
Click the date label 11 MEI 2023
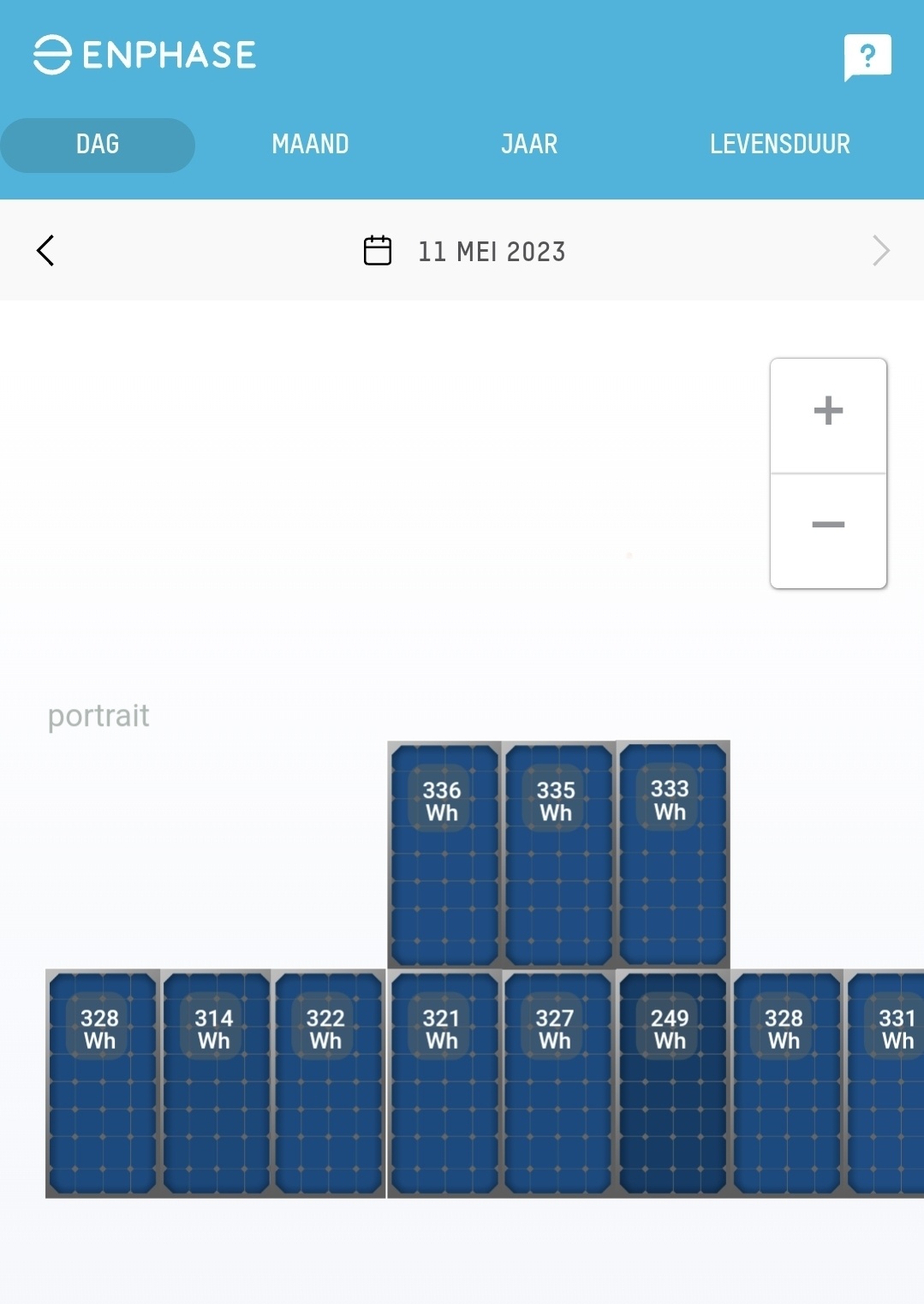coord(492,251)
